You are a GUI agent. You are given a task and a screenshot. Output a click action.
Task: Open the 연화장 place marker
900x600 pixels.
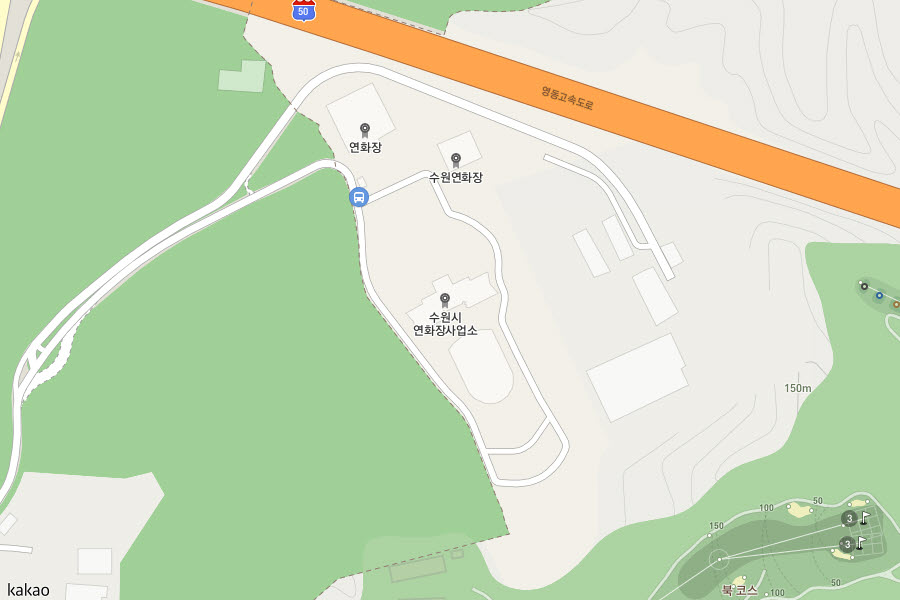click(x=365, y=130)
